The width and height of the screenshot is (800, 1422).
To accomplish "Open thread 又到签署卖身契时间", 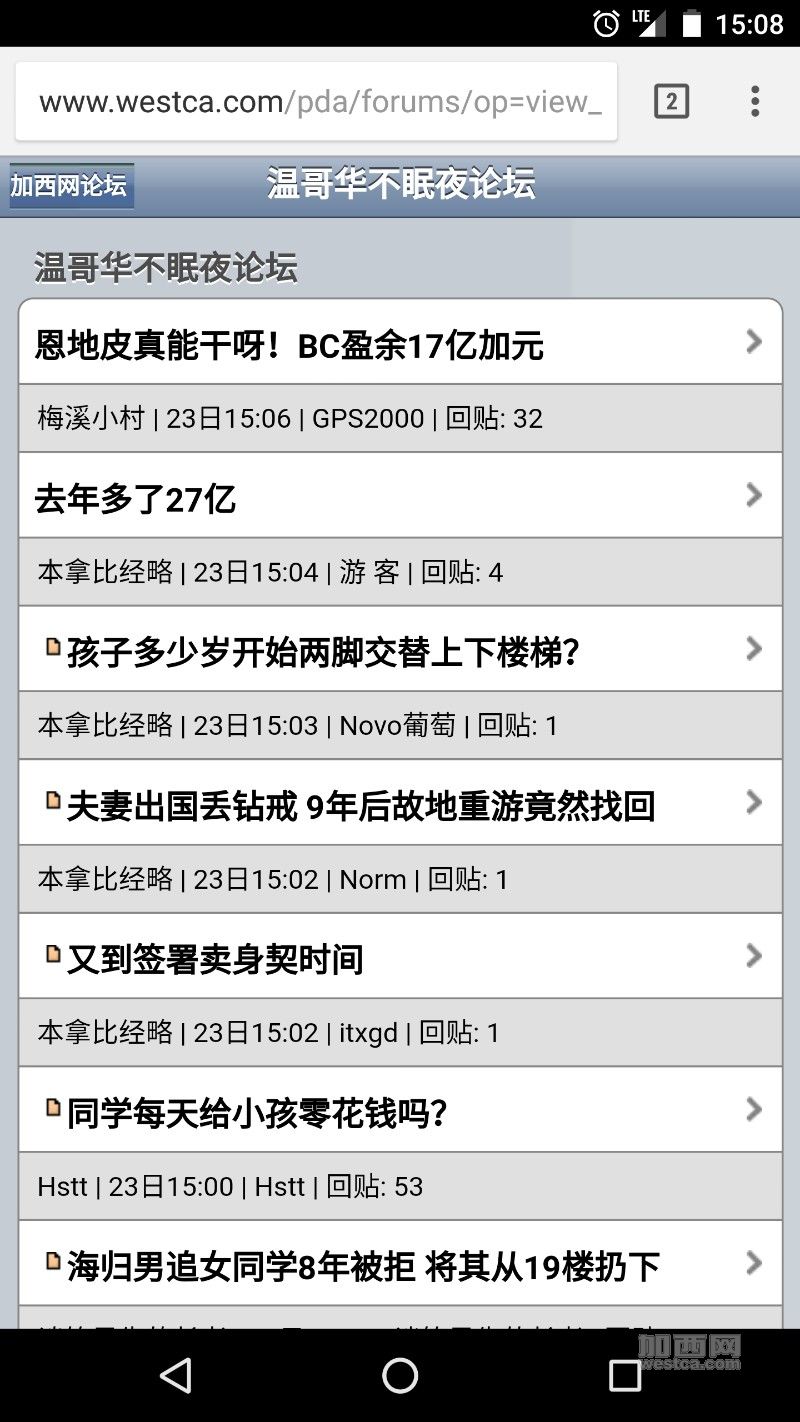I will coord(400,956).
